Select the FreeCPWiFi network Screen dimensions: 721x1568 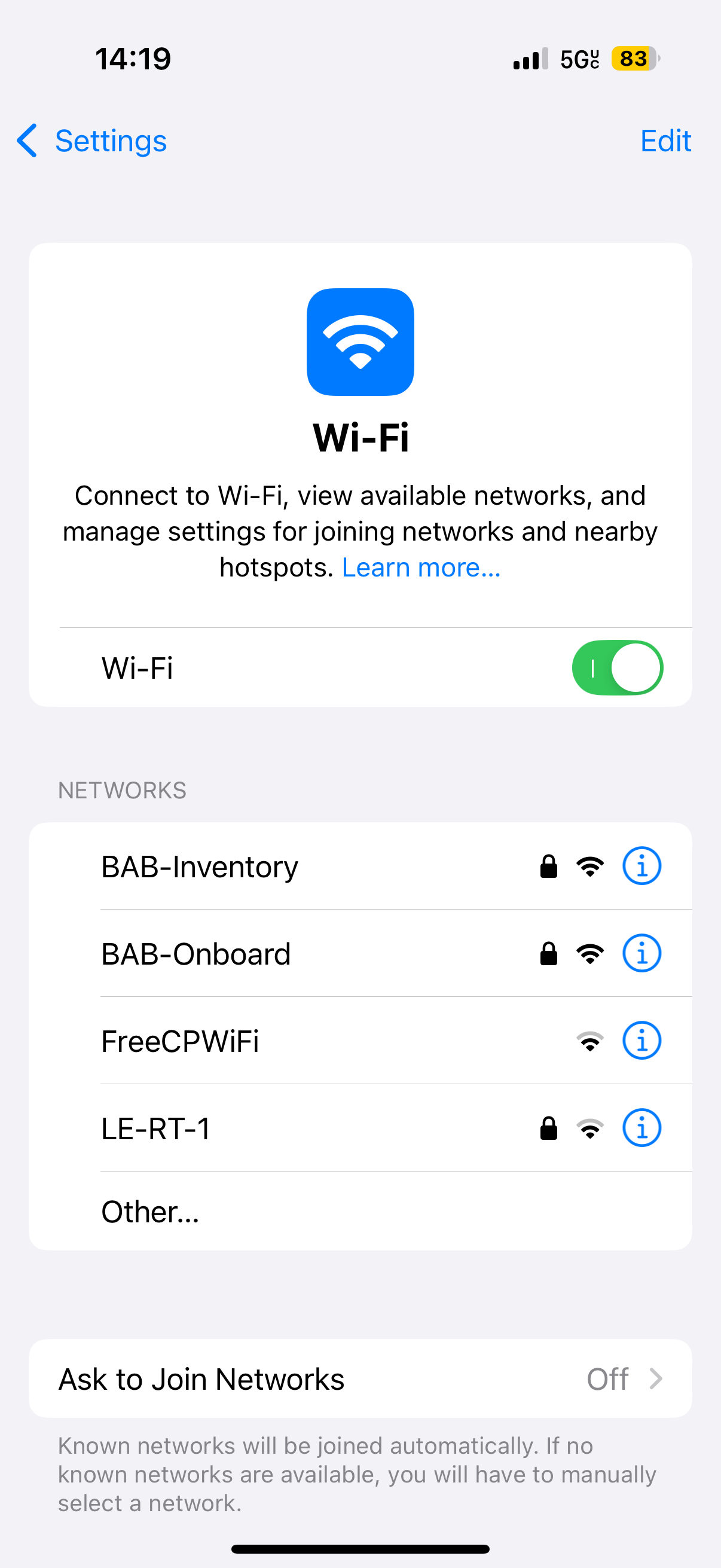360,1041
